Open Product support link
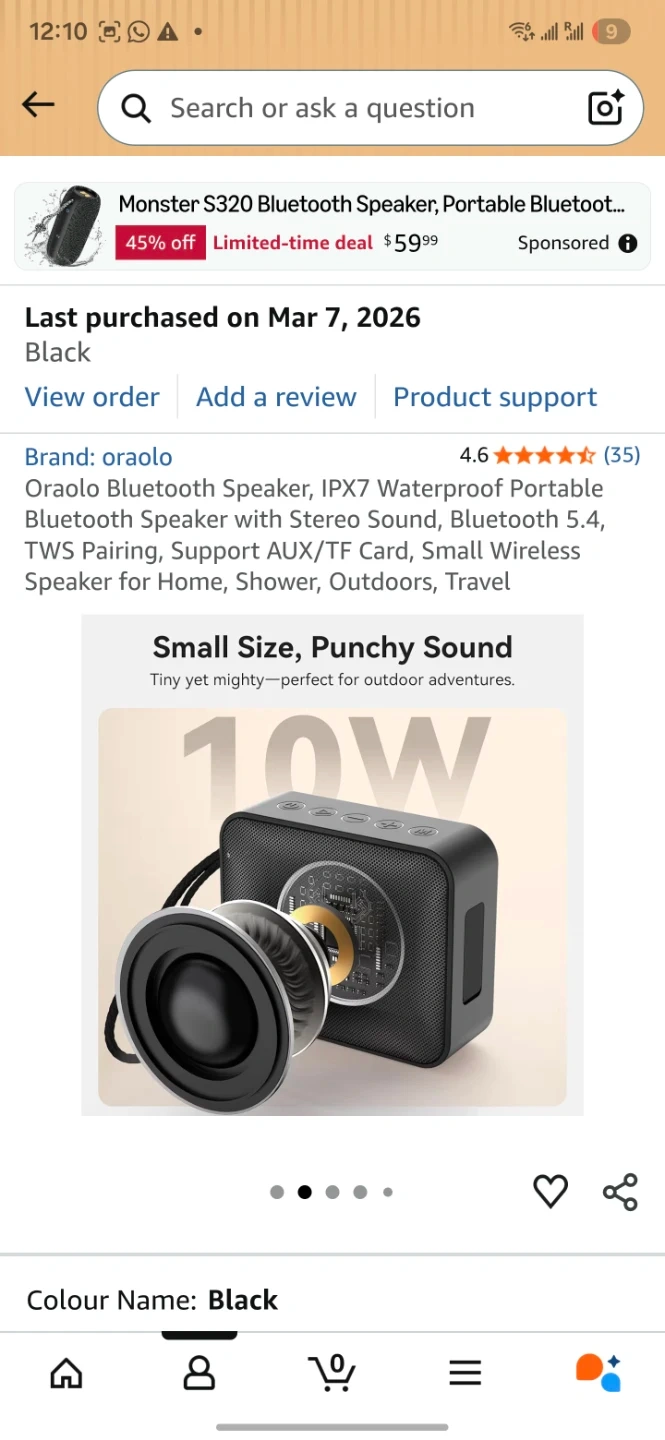665x1440 pixels. (x=495, y=397)
